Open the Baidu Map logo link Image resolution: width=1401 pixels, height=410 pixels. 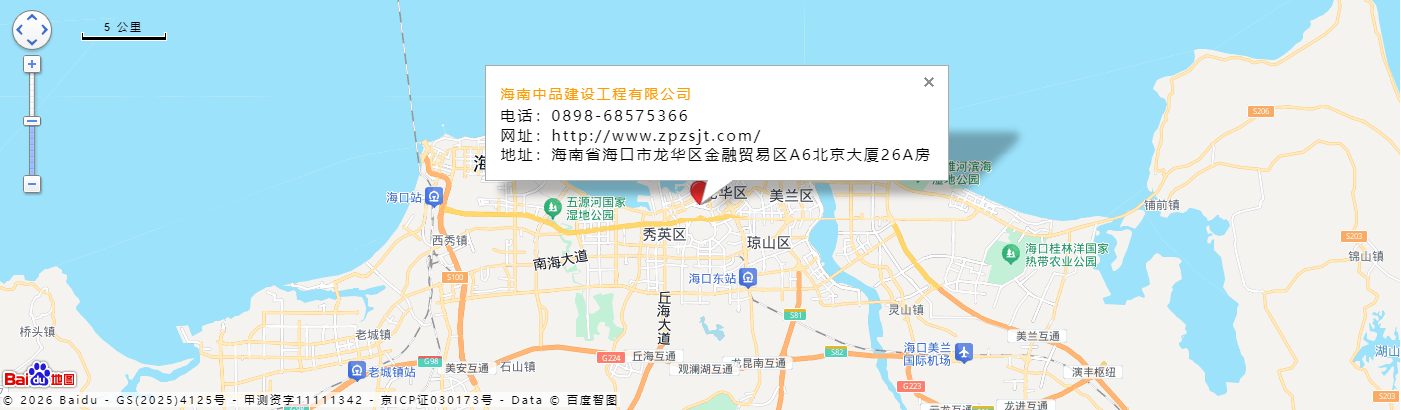39,376
